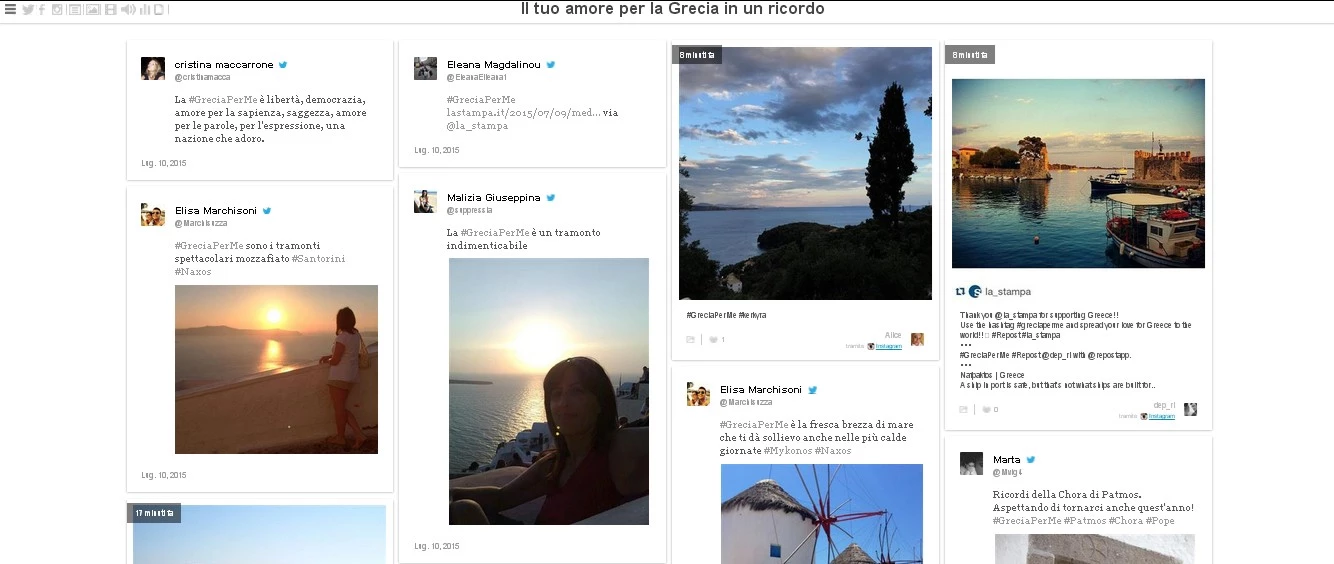The height and width of the screenshot is (564, 1334).
Task: Open the #kerkyra Instagram sea photo
Action: tap(805, 173)
